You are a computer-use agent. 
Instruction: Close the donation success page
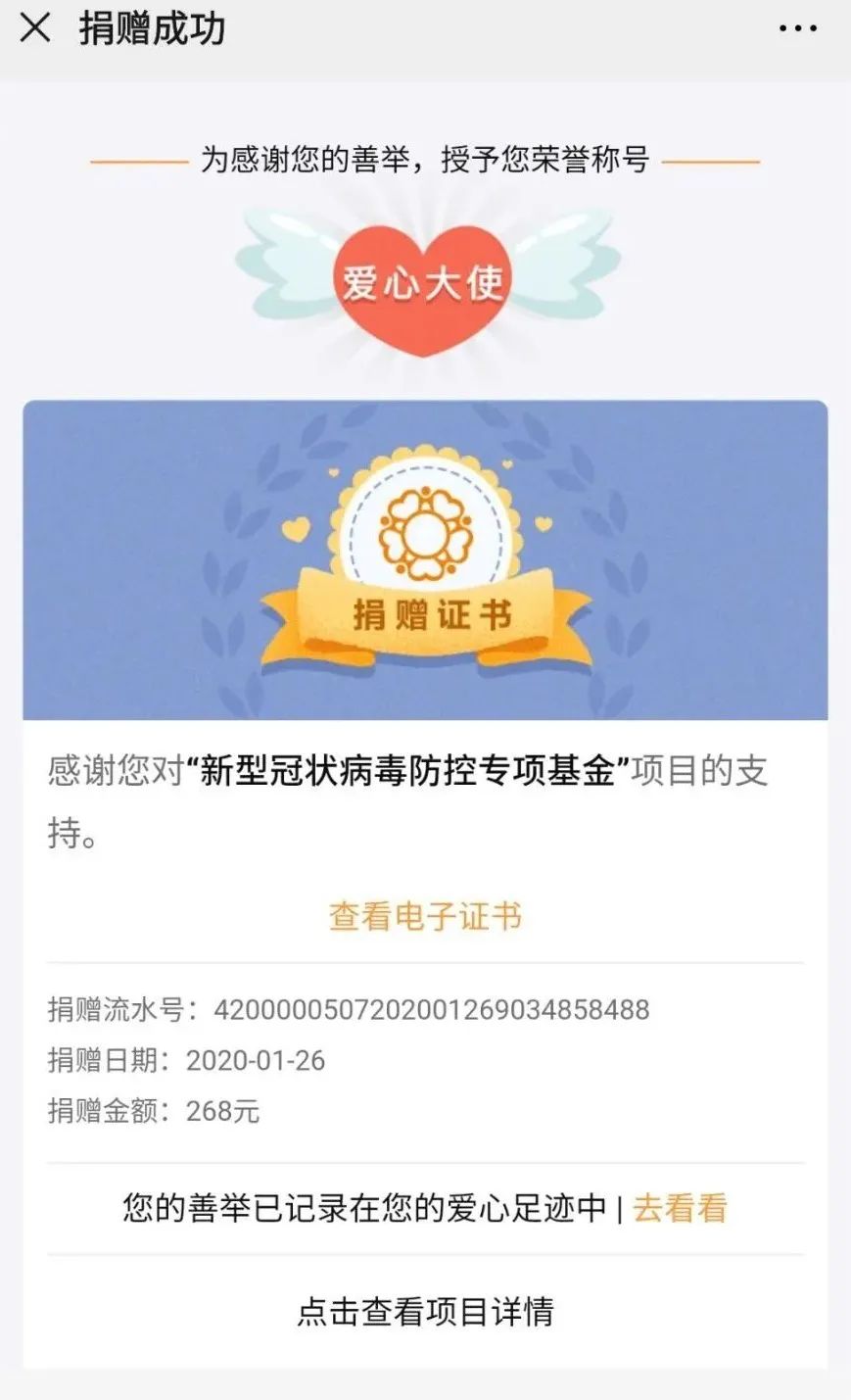click(x=35, y=28)
